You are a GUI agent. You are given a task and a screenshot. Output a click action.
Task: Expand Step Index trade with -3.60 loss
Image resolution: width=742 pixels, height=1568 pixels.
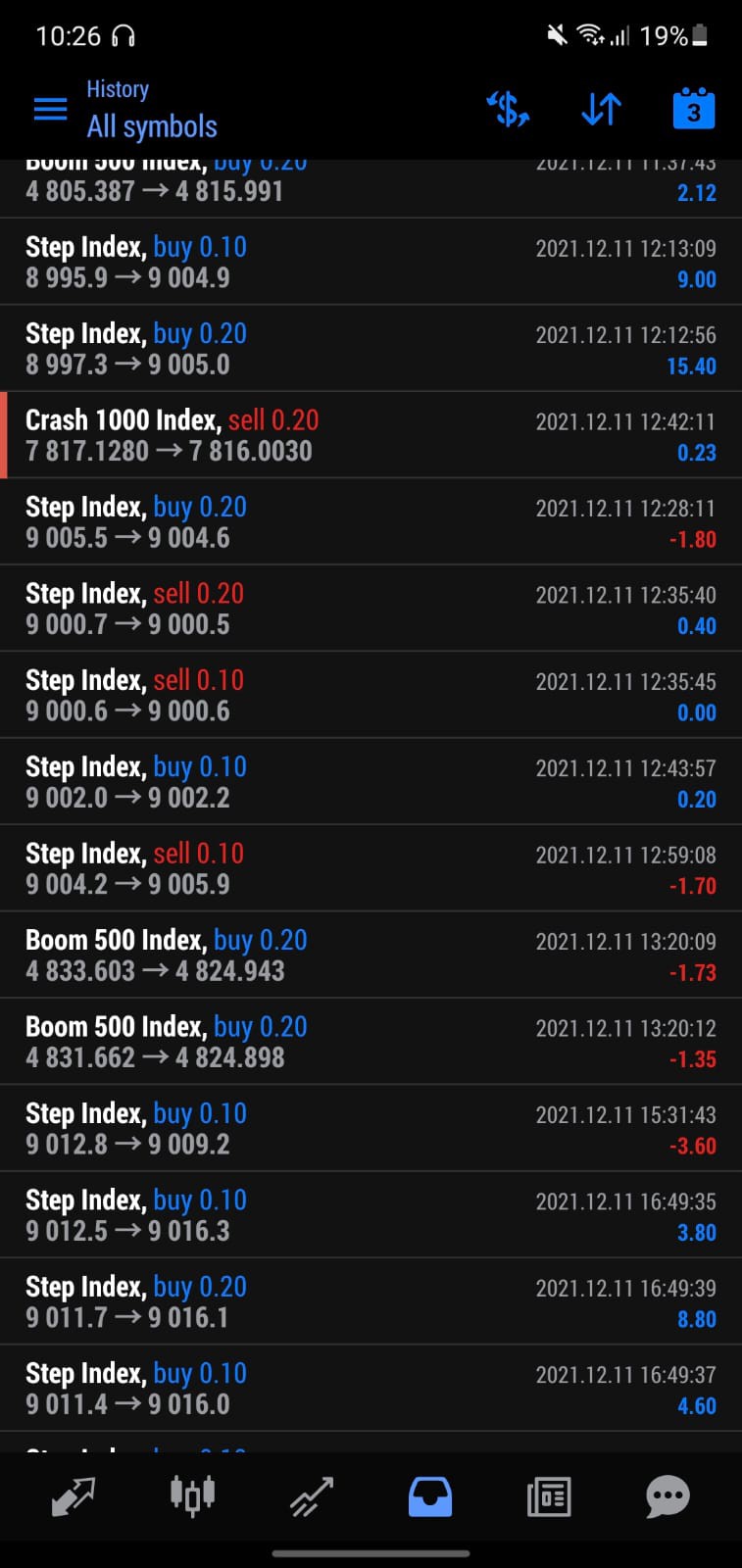click(371, 1128)
